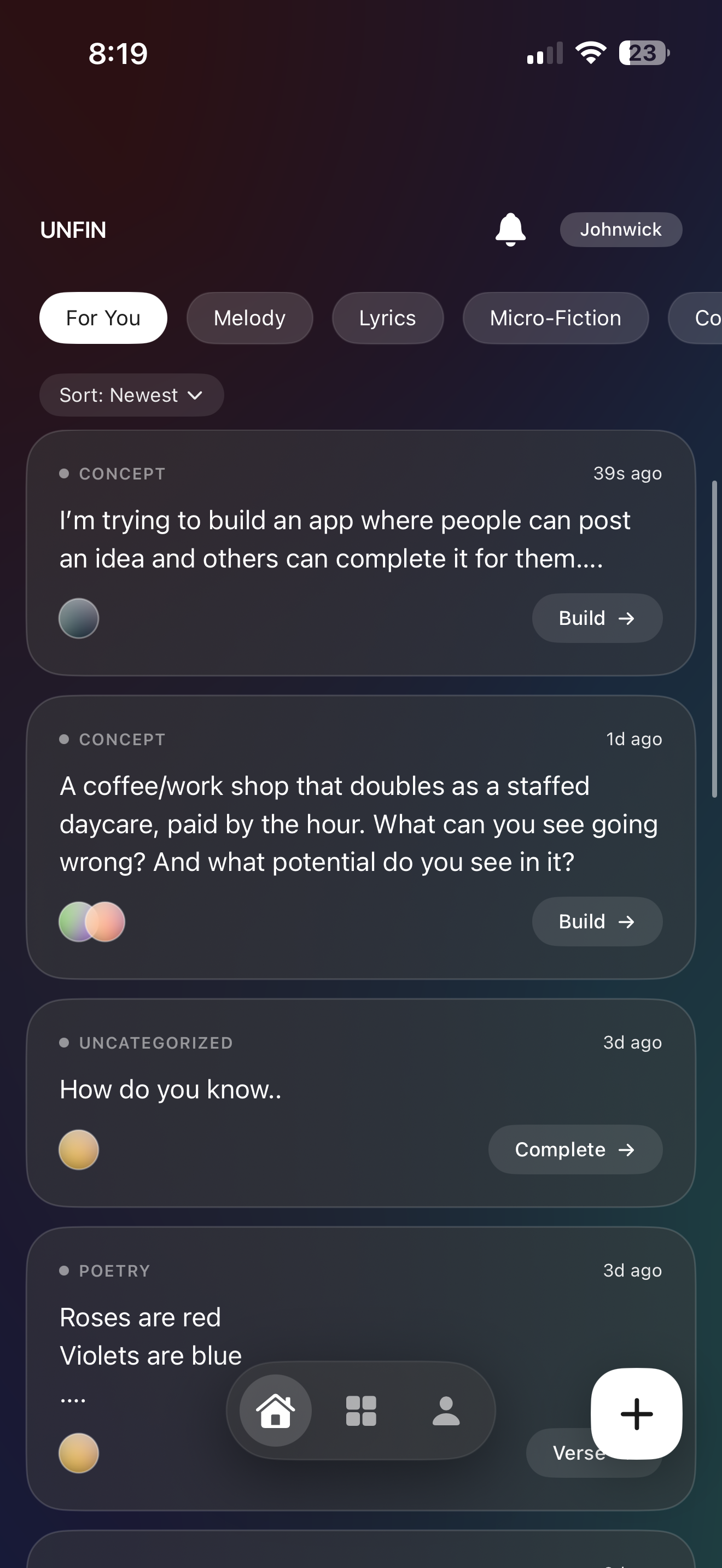
Task: Open your profile via the person icon
Action: coord(446,1411)
